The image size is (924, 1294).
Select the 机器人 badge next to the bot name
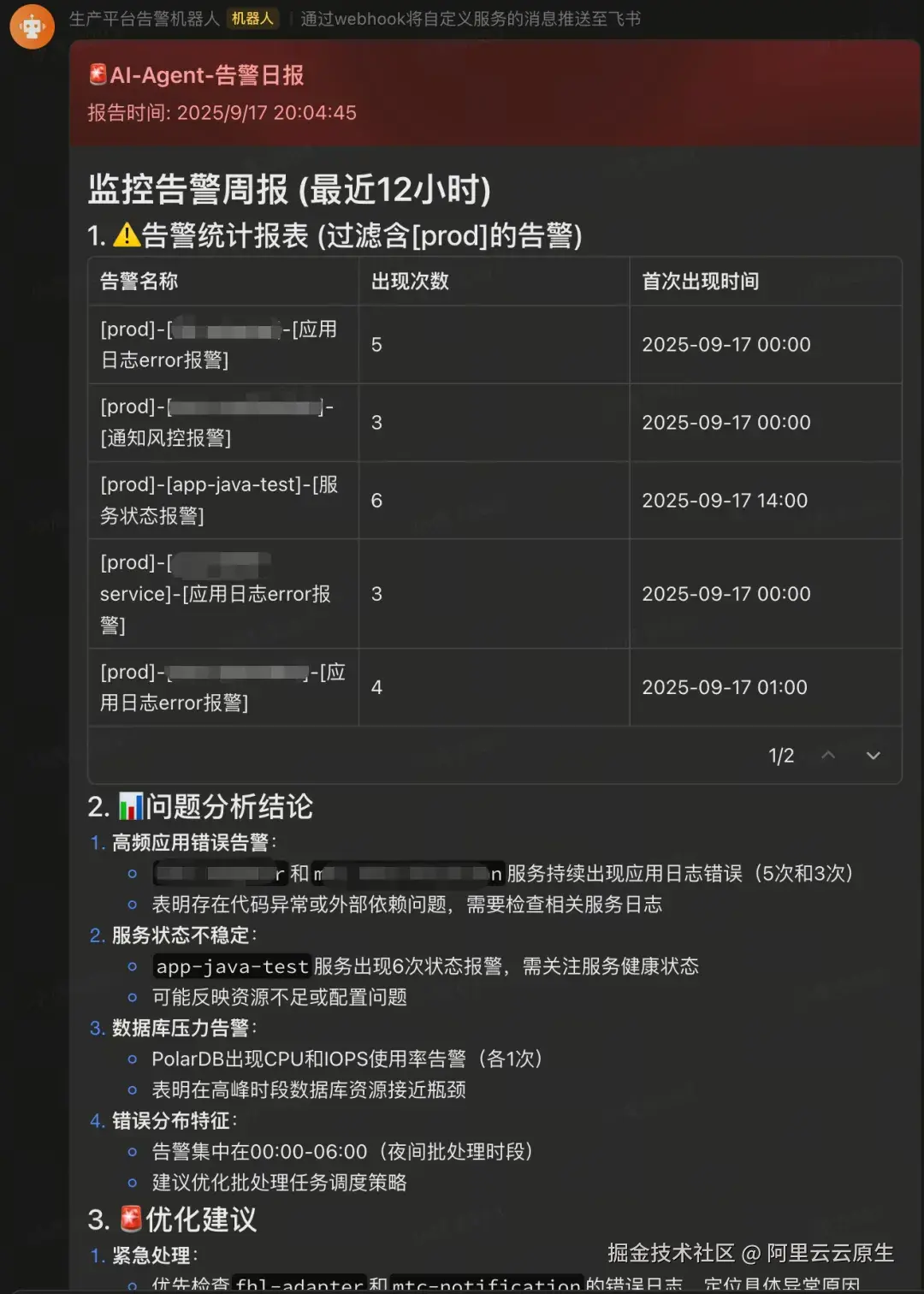[x=252, y=17]
